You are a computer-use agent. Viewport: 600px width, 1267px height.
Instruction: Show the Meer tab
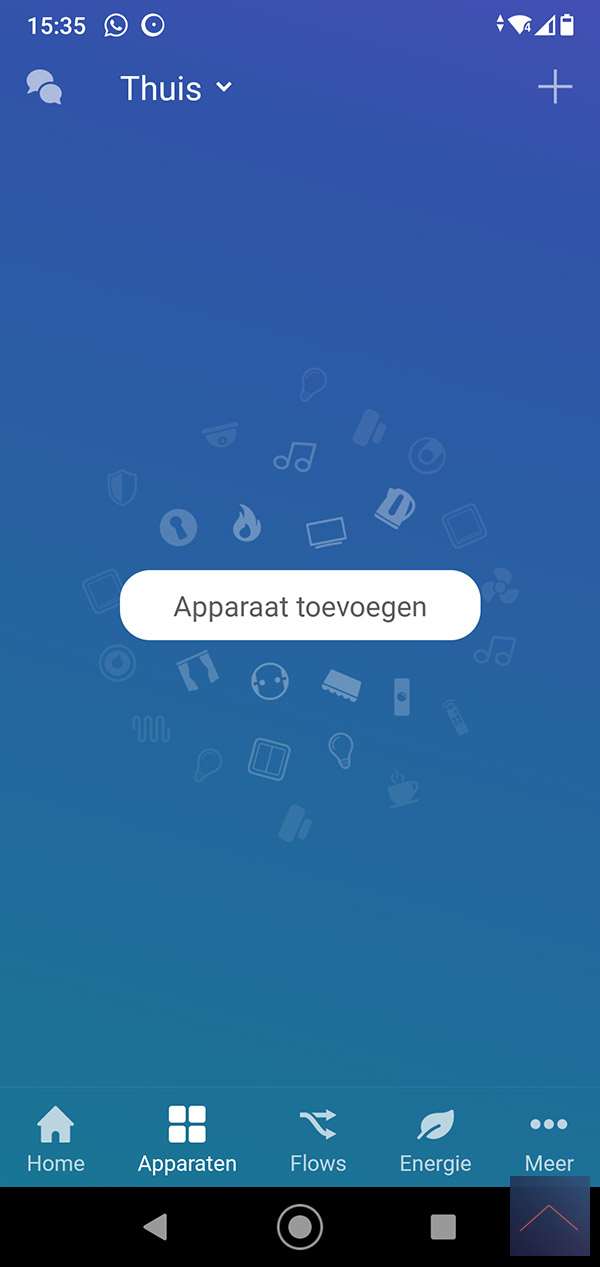(549, 1140)
